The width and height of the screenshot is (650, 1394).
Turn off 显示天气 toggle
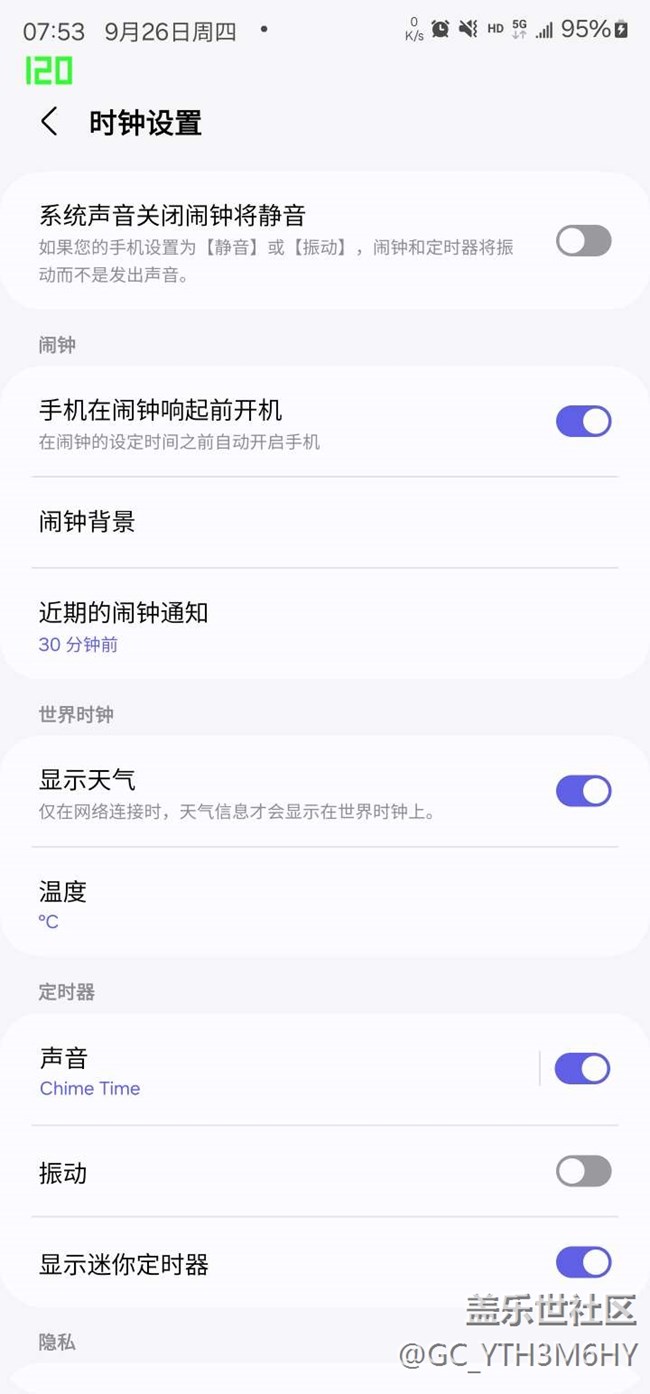click(583, 791)
